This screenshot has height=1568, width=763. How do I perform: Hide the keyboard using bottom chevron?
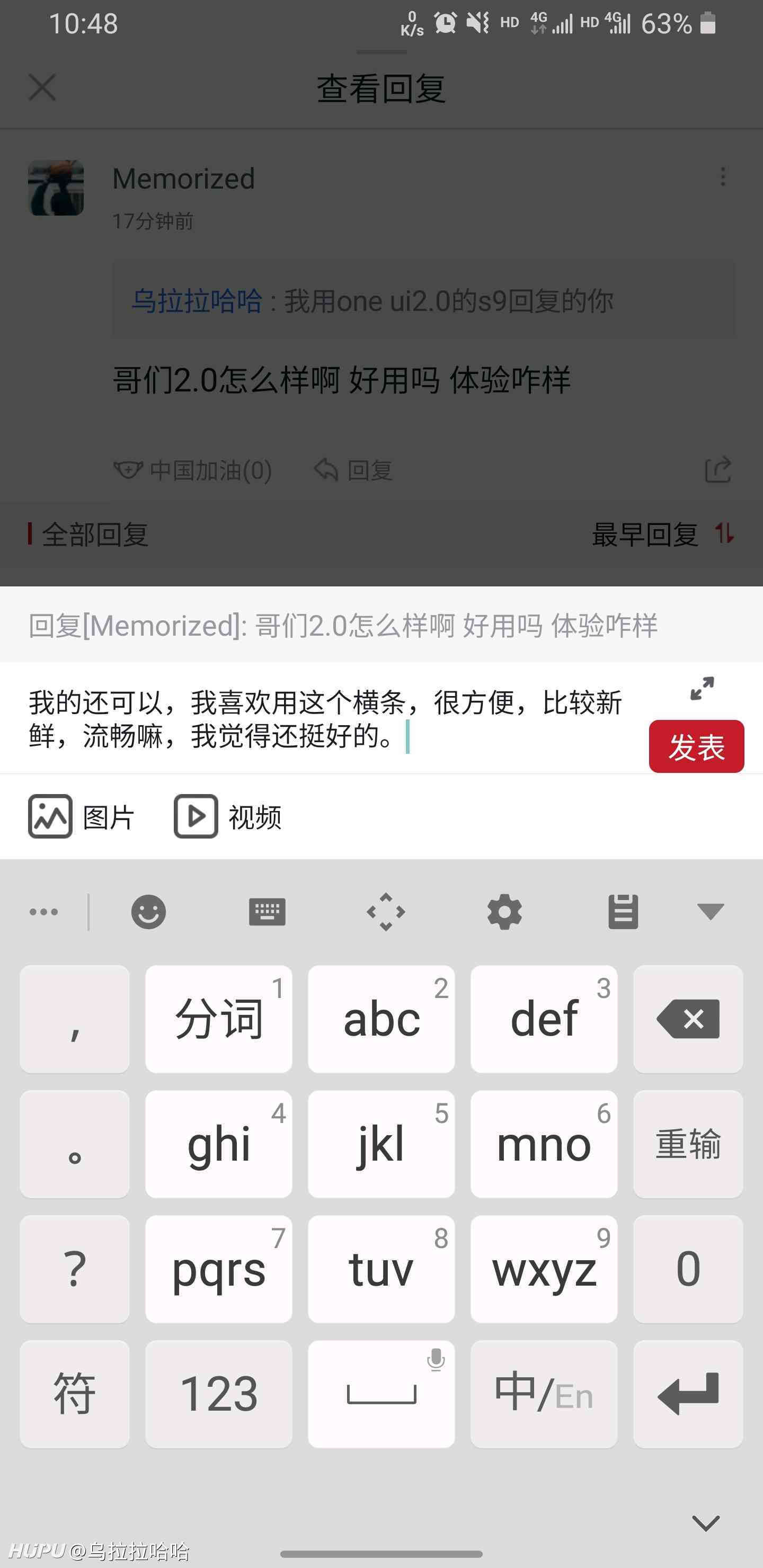(x=706, y=1524)
